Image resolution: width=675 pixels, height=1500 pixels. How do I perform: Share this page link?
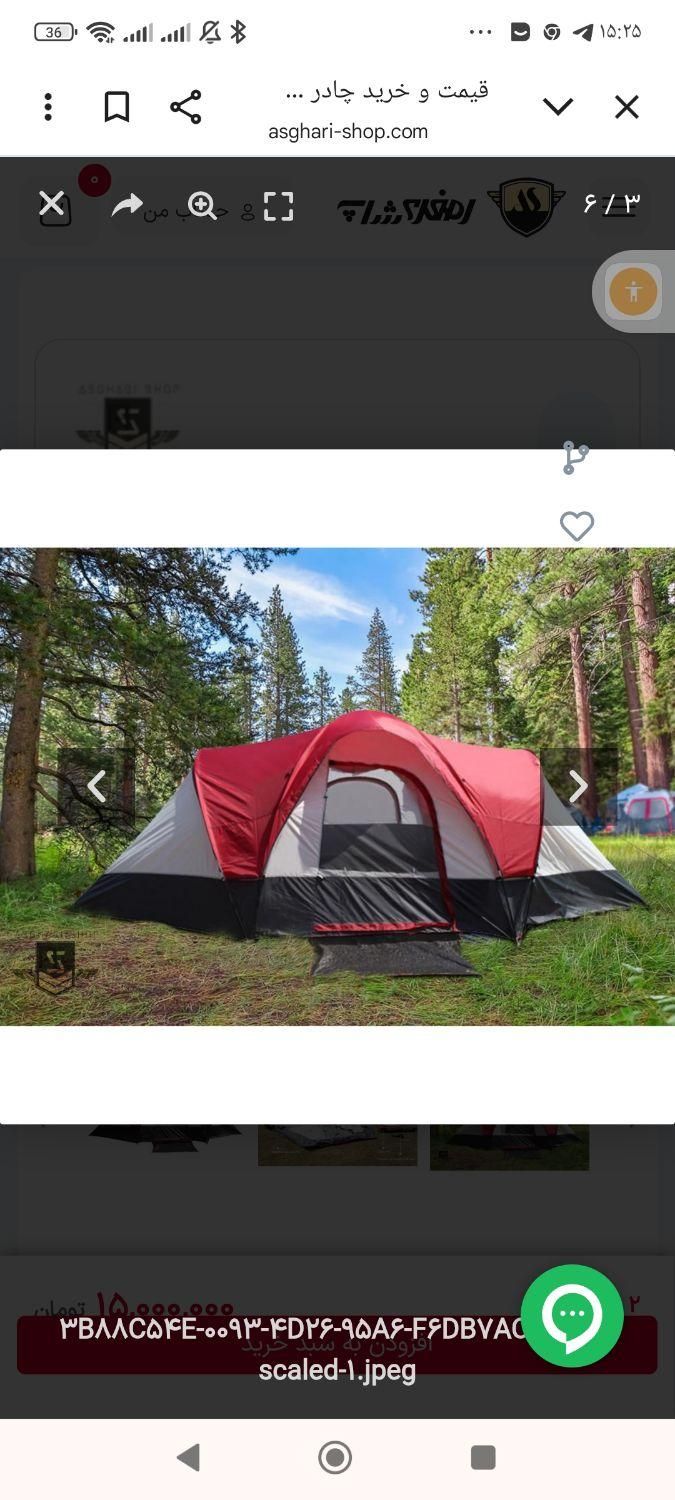click(185, 107)
